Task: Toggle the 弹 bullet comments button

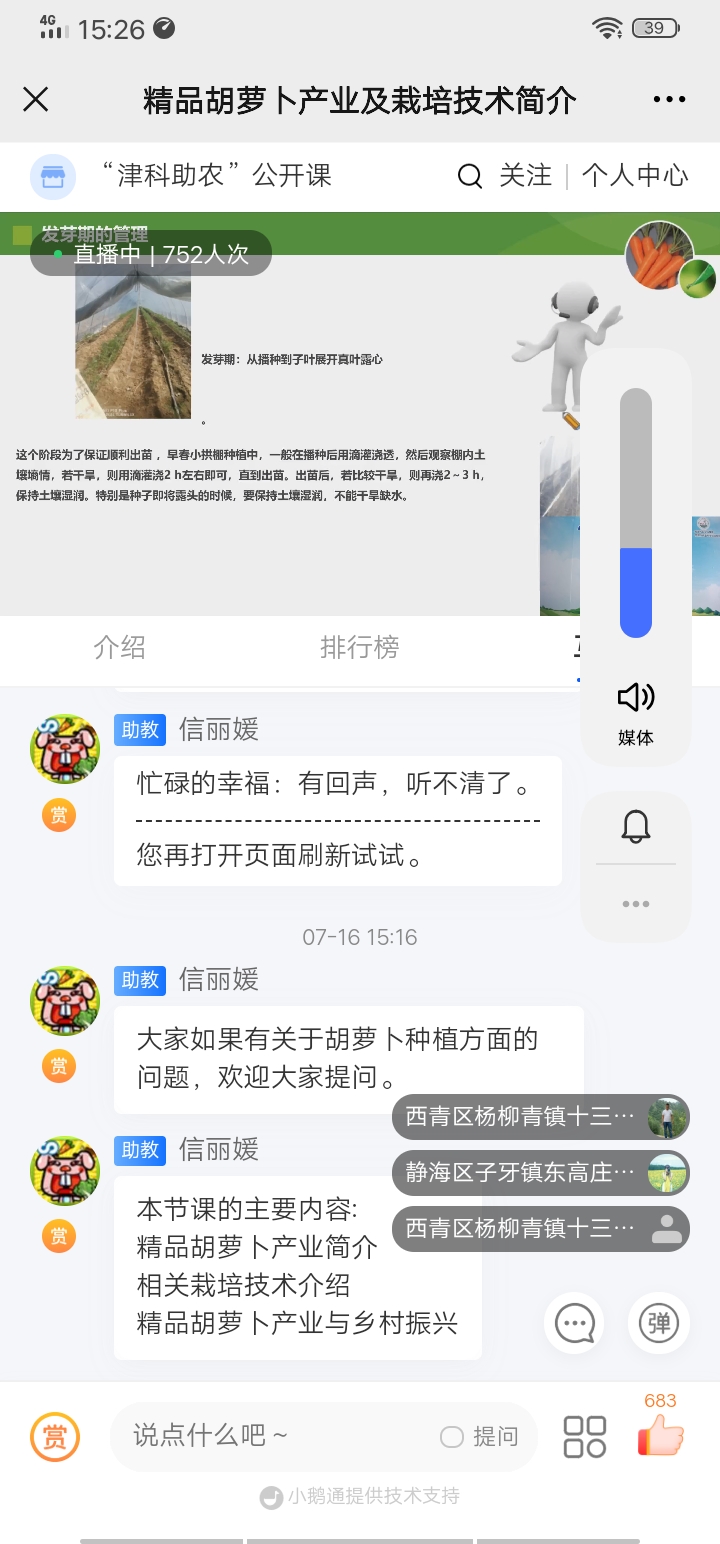Action: pos(659,1323)
